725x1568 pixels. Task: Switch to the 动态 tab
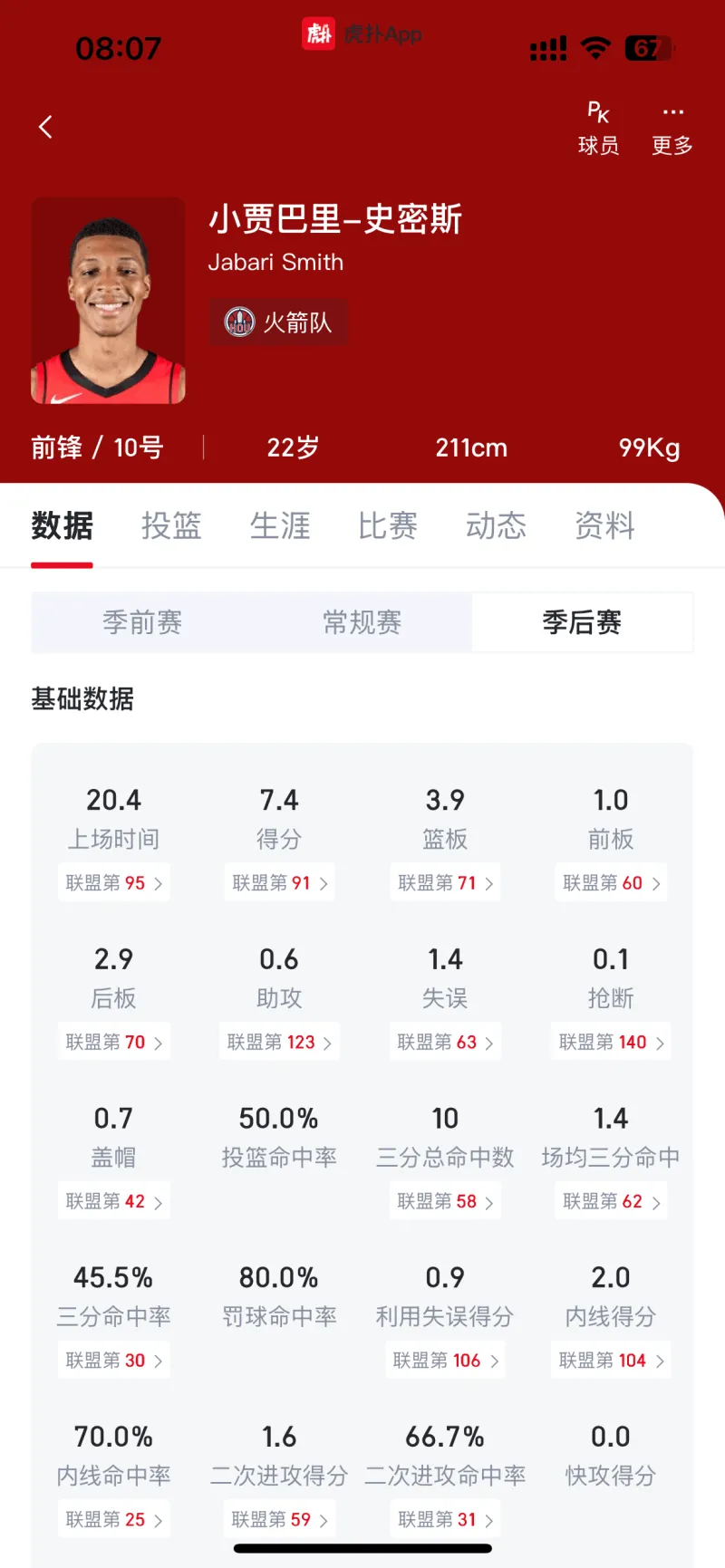coord(497,526)
